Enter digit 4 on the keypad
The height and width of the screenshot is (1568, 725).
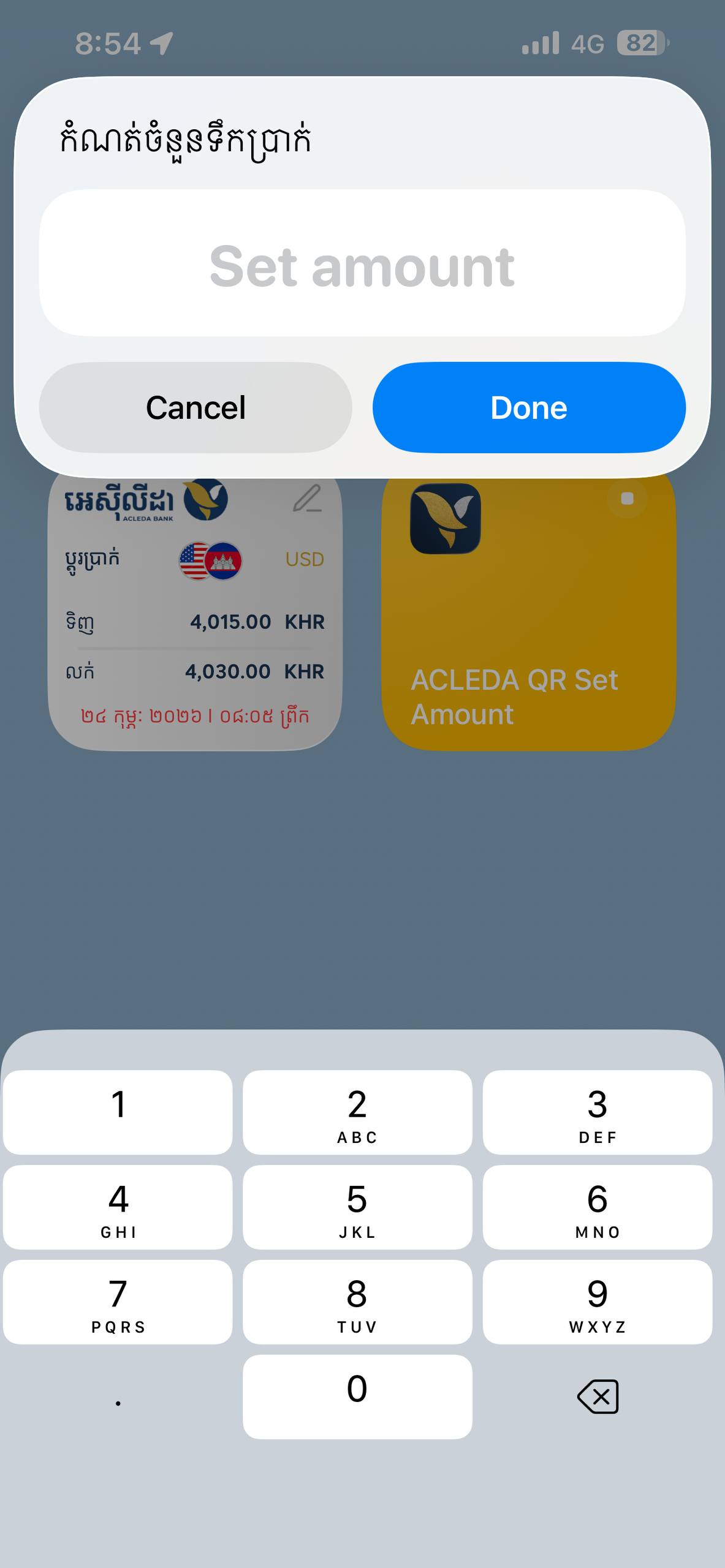click(118, 1207)
